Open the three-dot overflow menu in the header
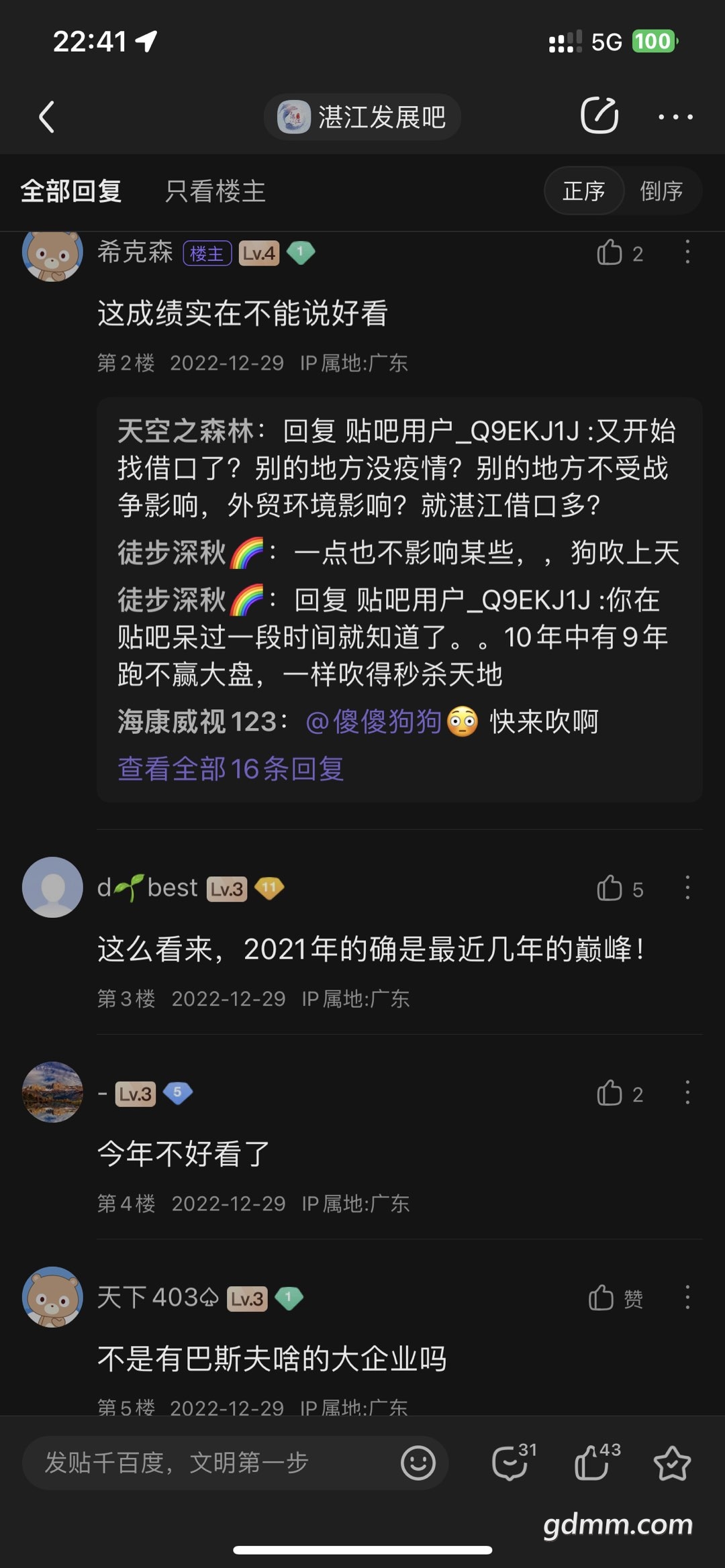Viewport: 725px width, 1568px height. click(675, 117)
